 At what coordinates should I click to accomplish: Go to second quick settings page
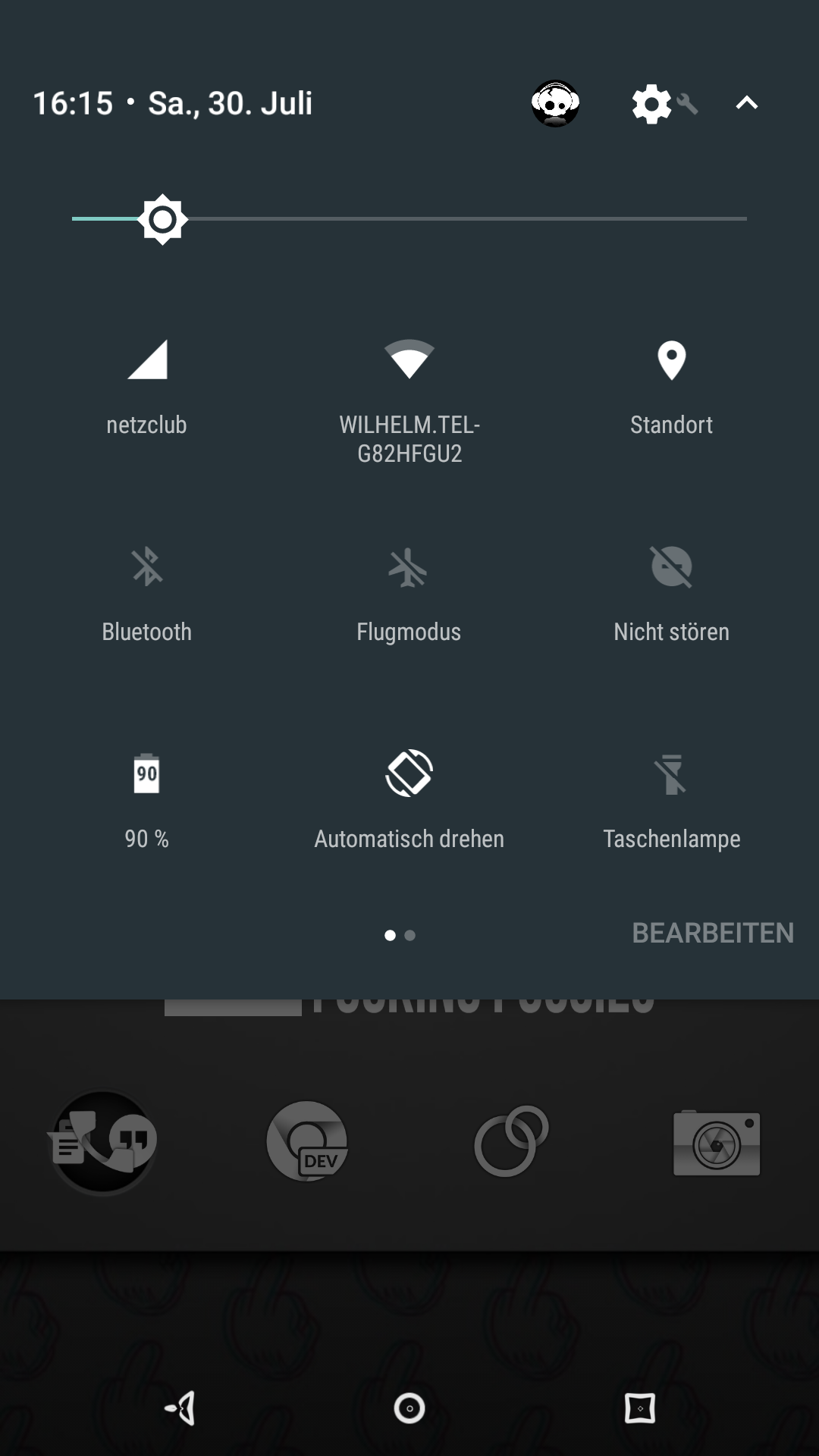(410, 936)
